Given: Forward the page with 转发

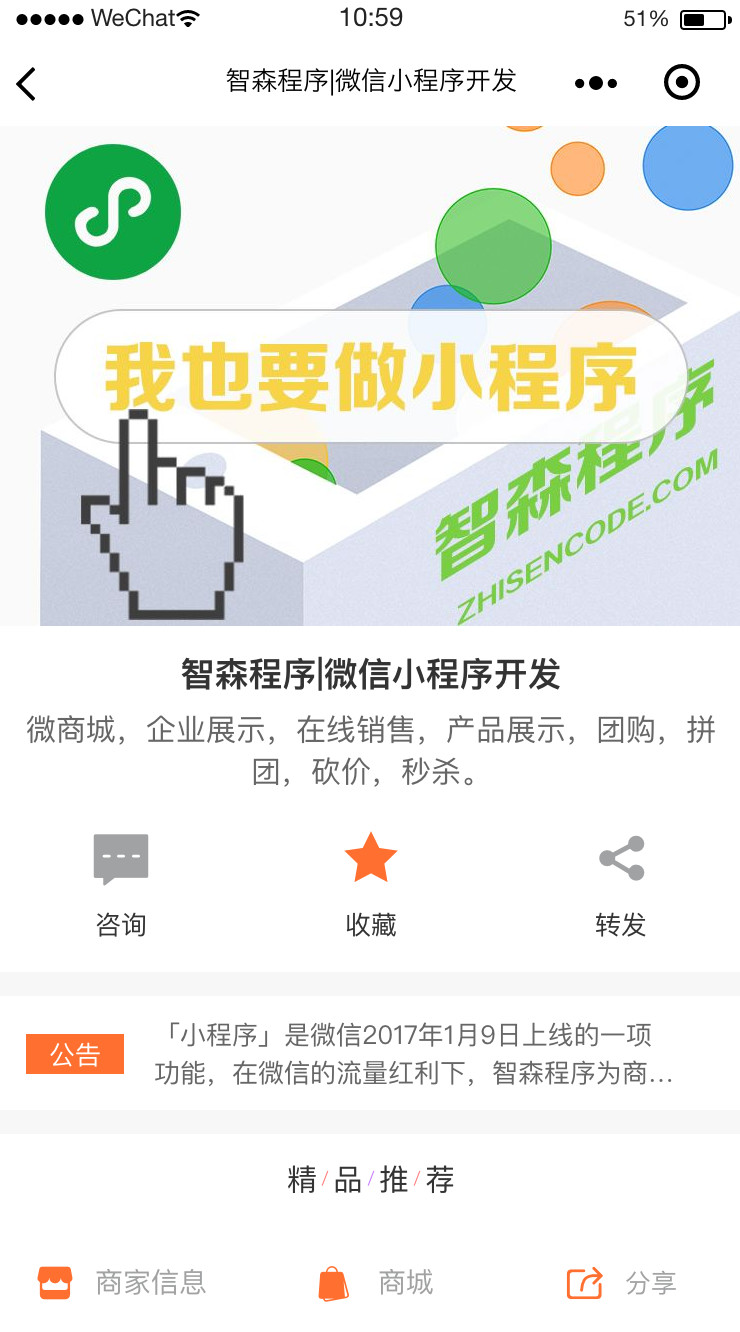Looking at the screenshot, I should 621,884.
